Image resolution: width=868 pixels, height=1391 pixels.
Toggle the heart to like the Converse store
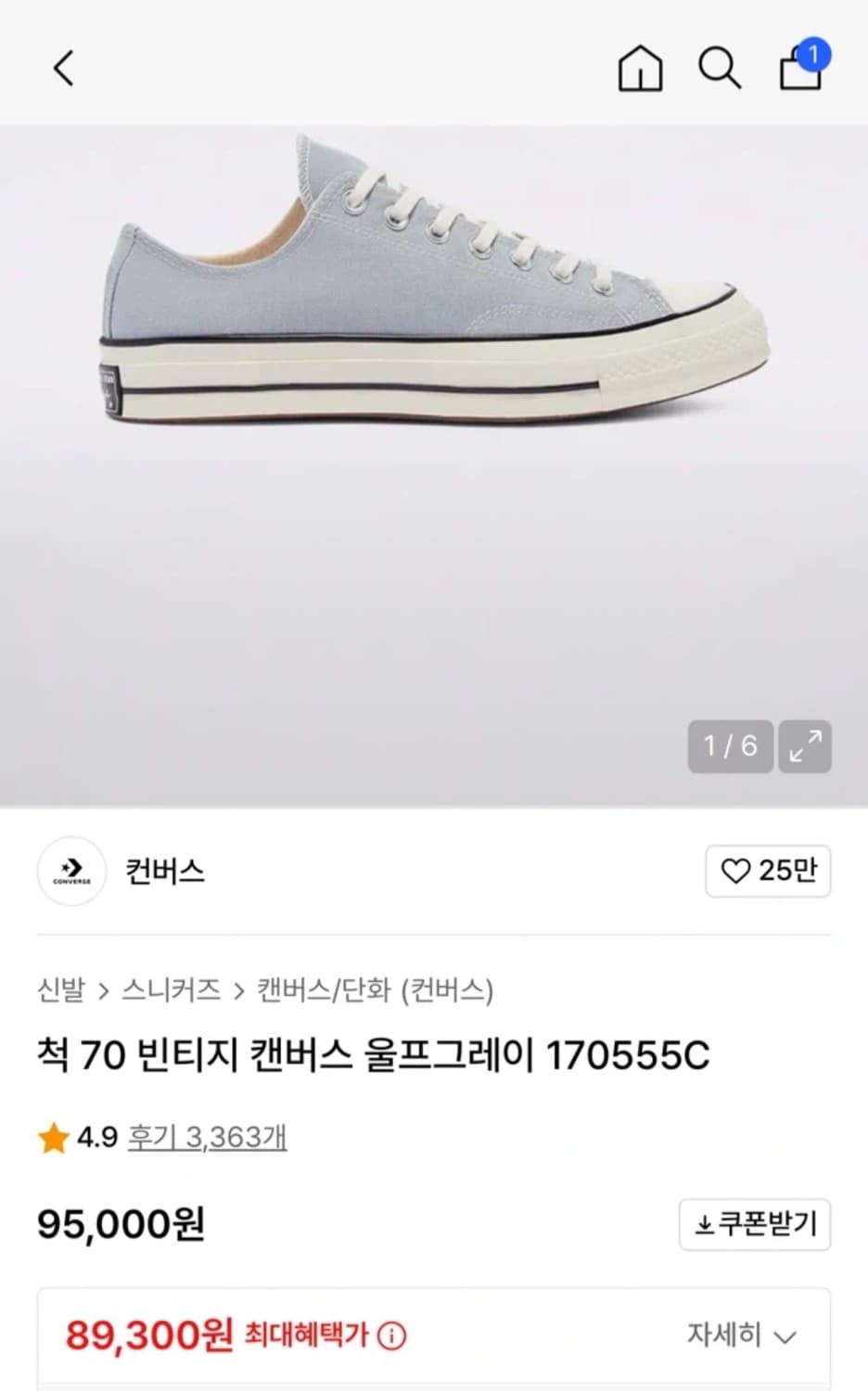pos(735,872)
